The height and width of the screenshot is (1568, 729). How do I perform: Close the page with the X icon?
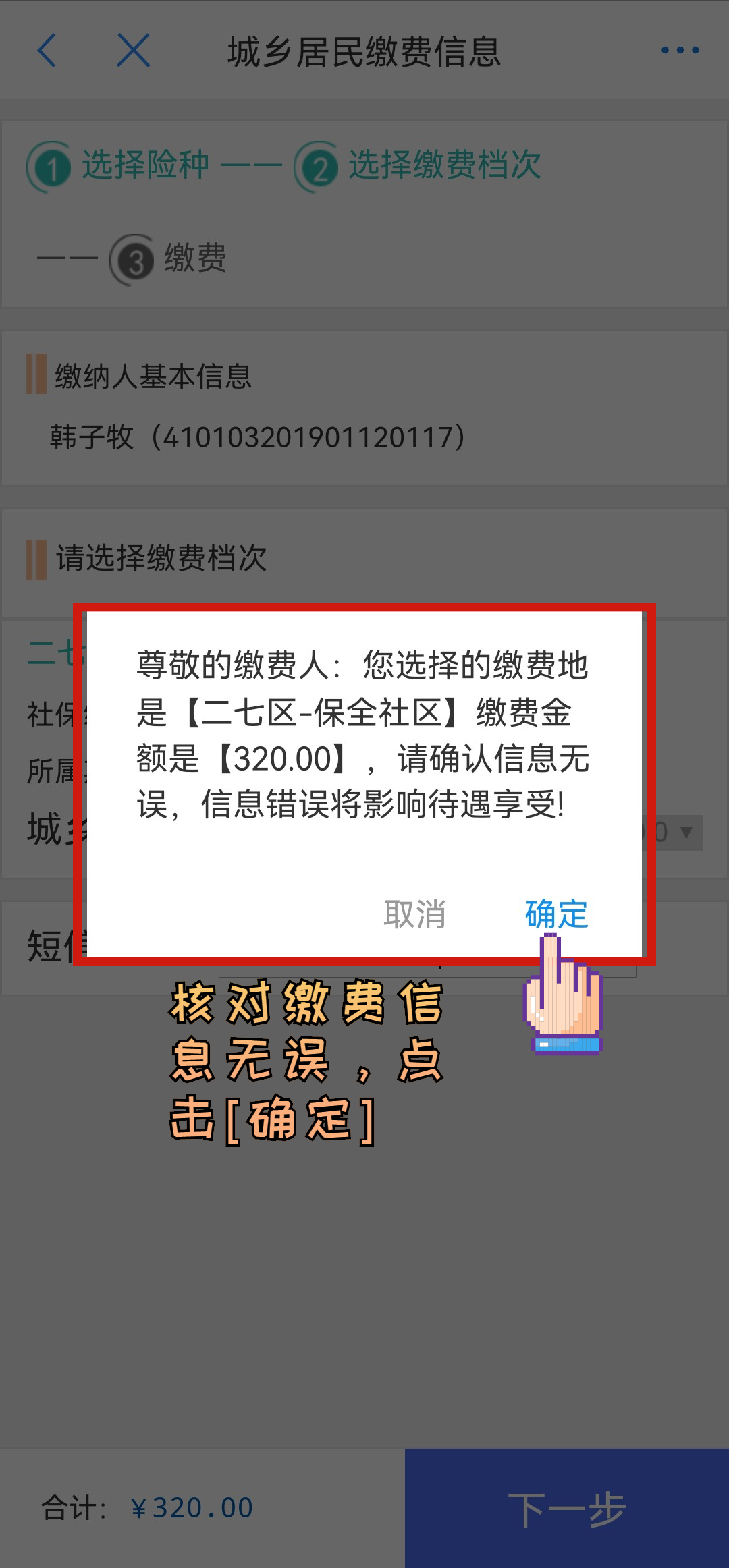133,51
